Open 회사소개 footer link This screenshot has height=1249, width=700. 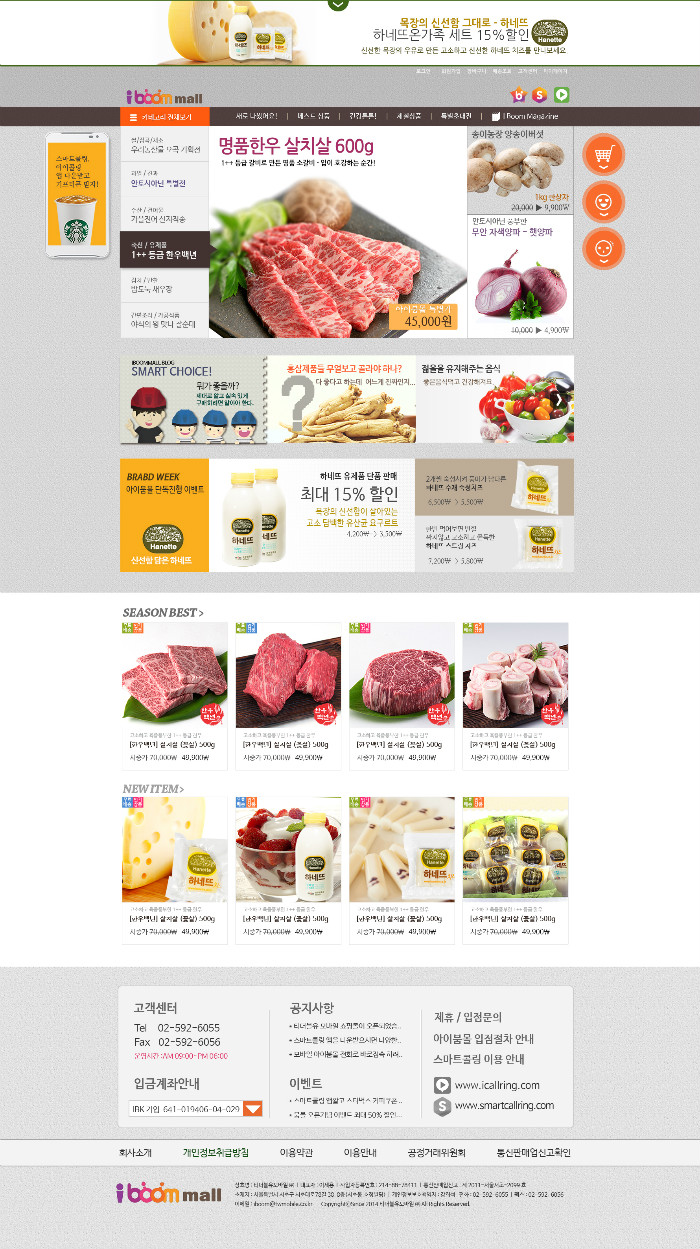(x=136, y=1153)
